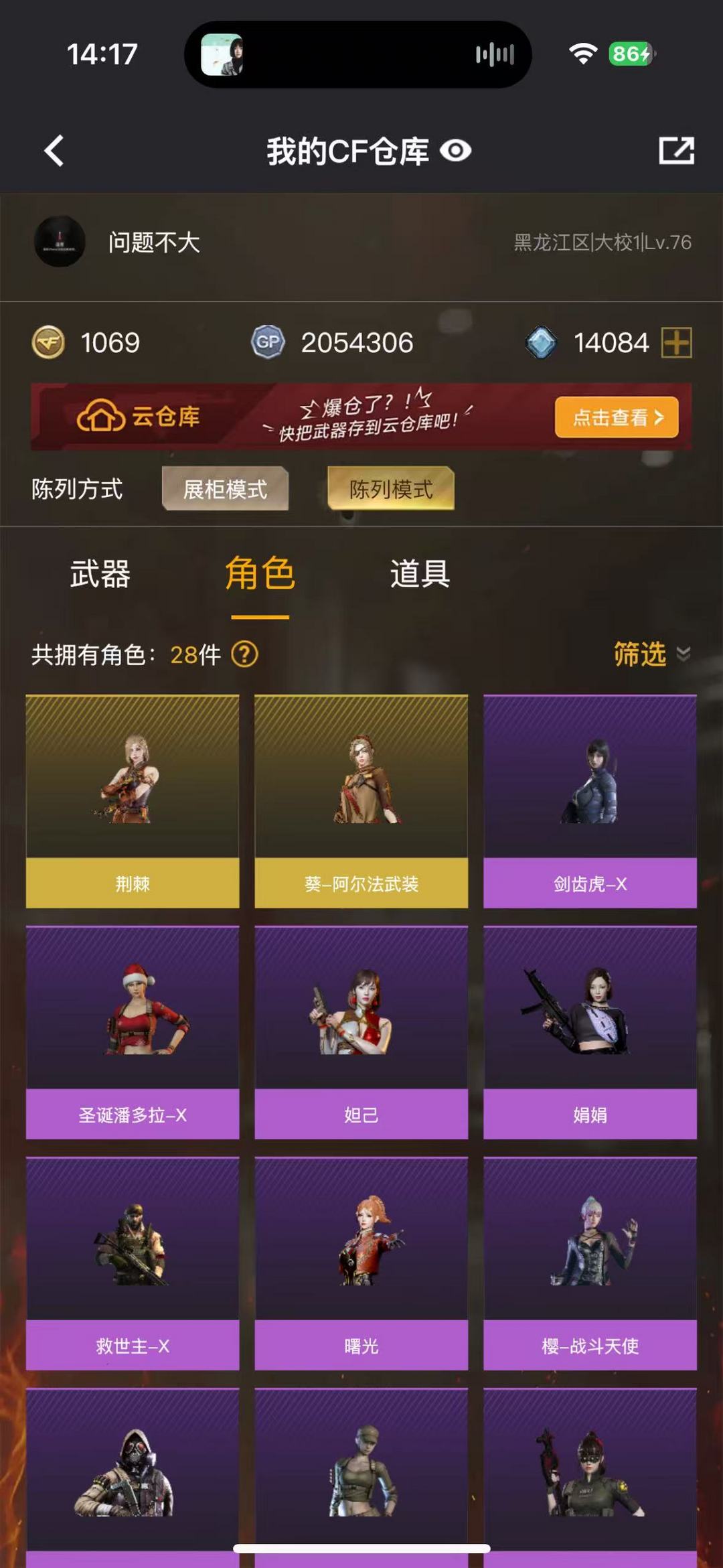723x1568 pixels.
Task: View the 樱-战斗天使 character card
Action: (590, 1263)
